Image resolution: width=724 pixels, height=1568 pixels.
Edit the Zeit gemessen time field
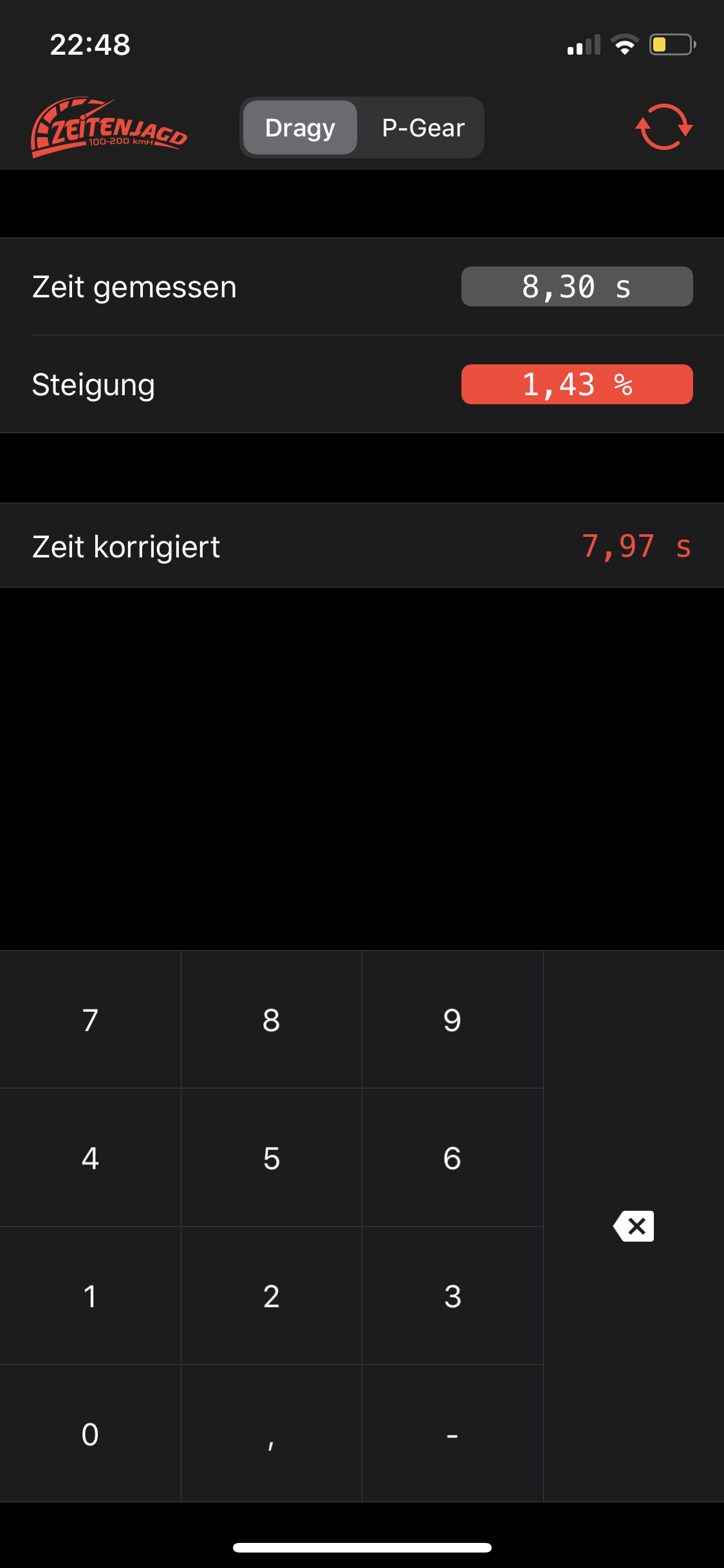pyautogui.click(x=577, y=287)
